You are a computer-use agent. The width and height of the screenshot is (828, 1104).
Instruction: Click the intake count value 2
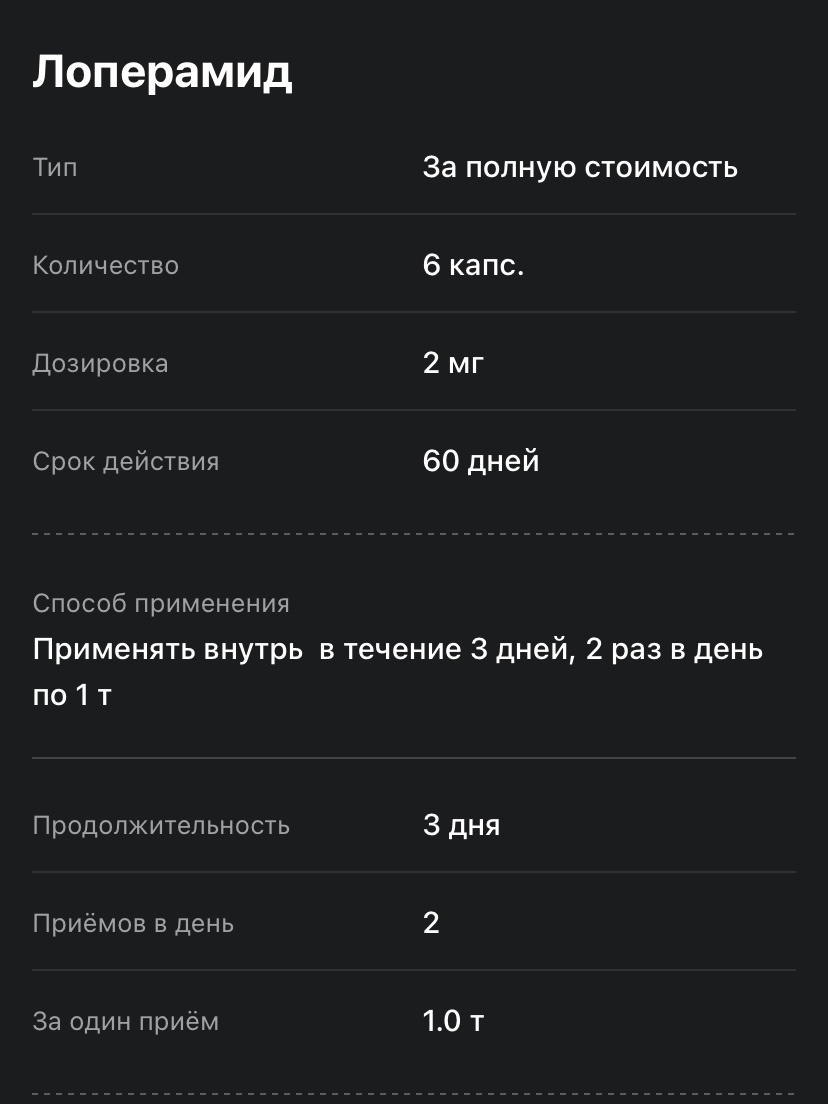[431, 923]
